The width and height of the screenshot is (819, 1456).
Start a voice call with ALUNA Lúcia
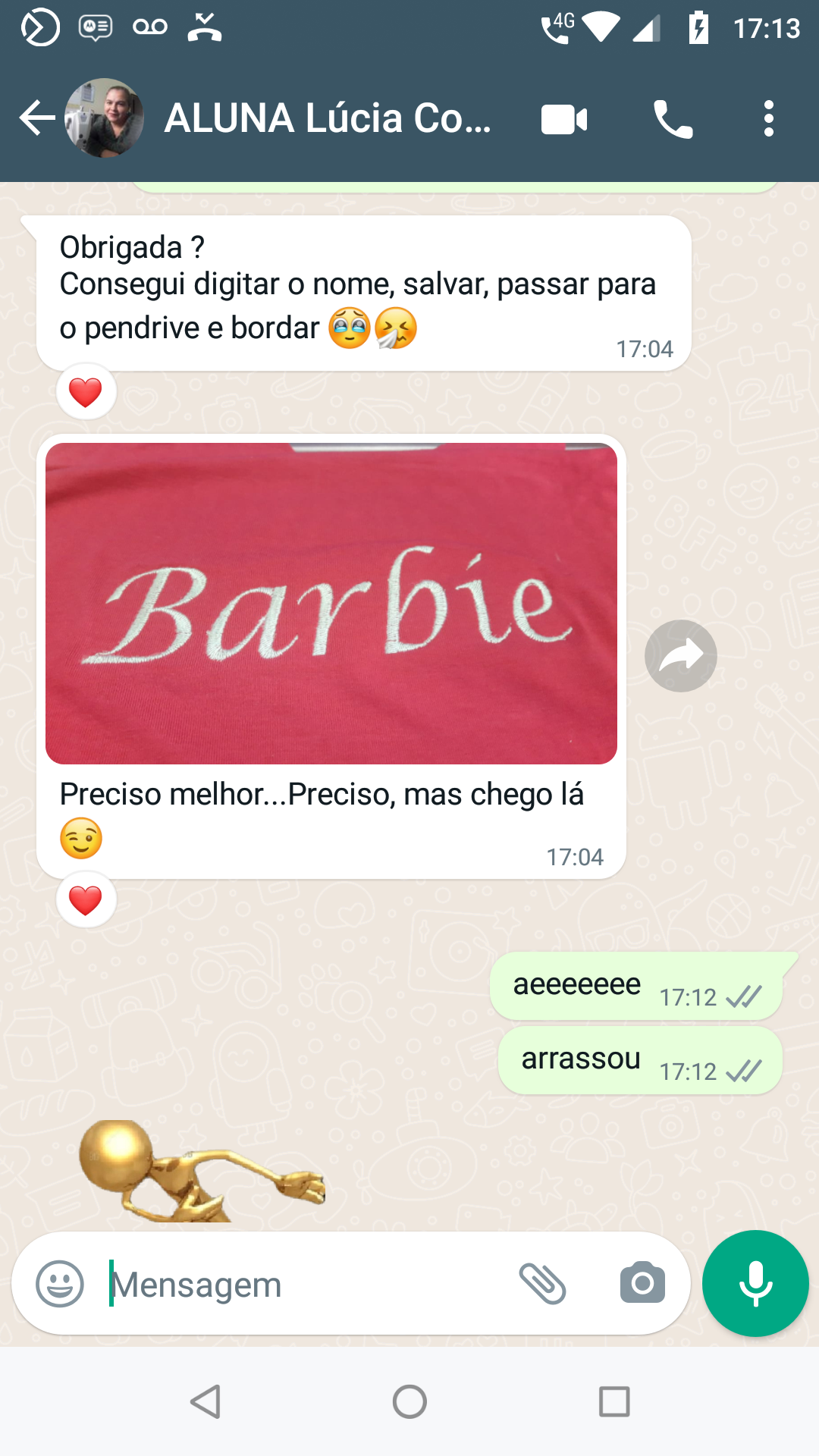673,120
